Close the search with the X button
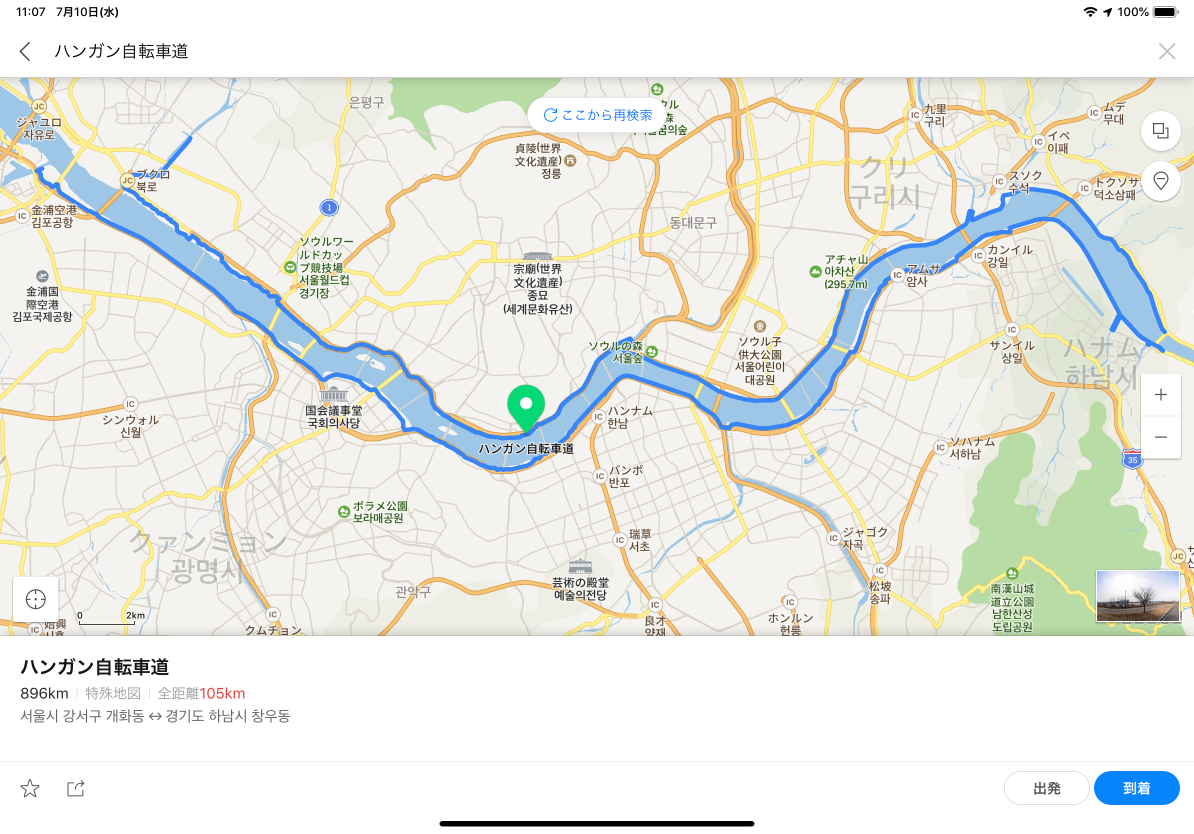1194x834 pixels. click(1166, 51)
